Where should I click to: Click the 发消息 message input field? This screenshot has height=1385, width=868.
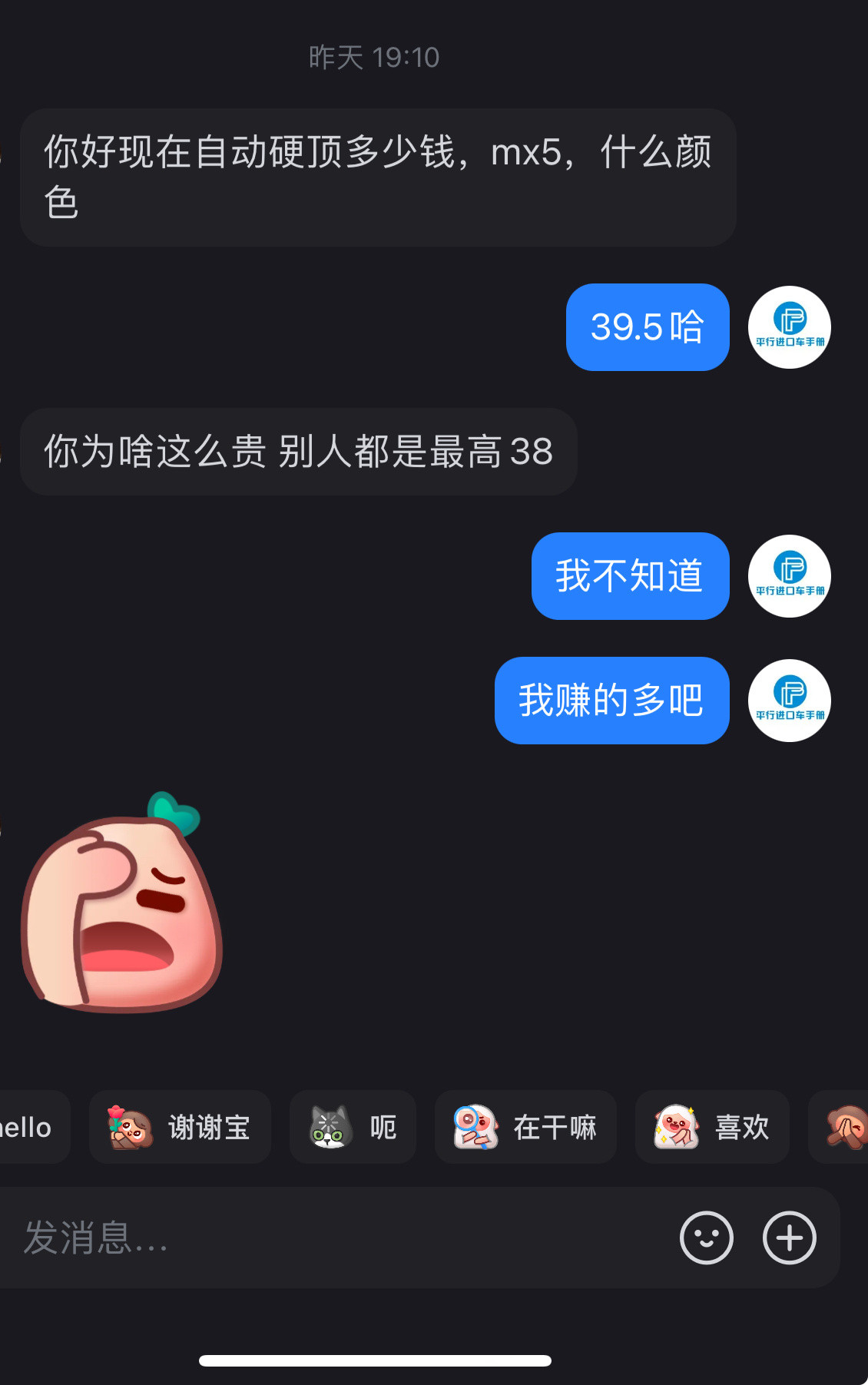coord(307,1238)
